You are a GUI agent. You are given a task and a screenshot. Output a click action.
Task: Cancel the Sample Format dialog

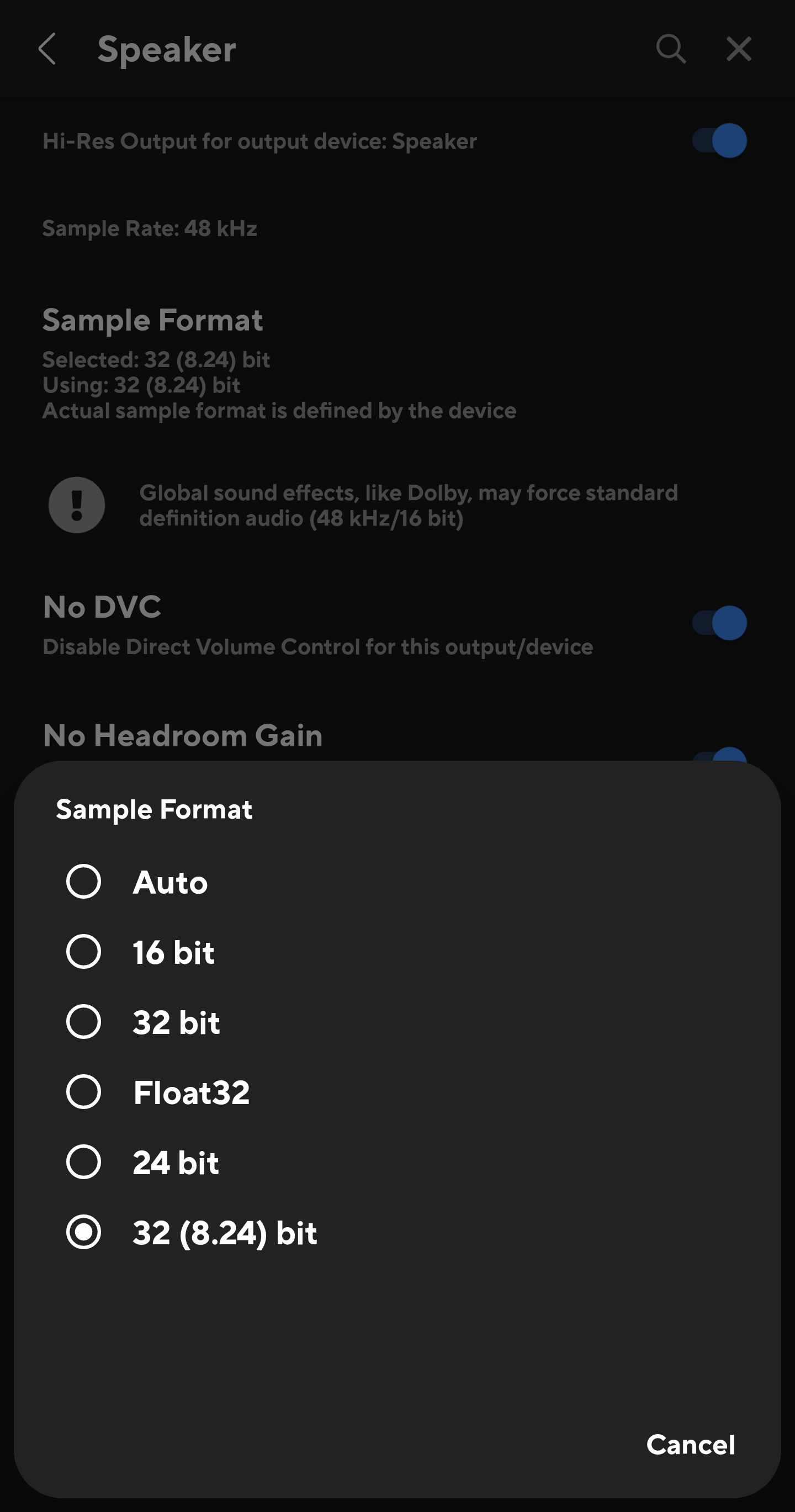click(x=692, y=1445)
